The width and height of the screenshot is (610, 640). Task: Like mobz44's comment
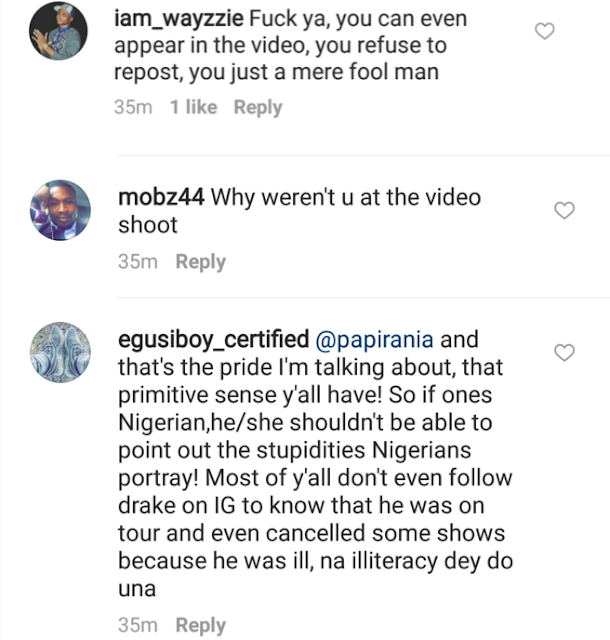click(564, 210)
